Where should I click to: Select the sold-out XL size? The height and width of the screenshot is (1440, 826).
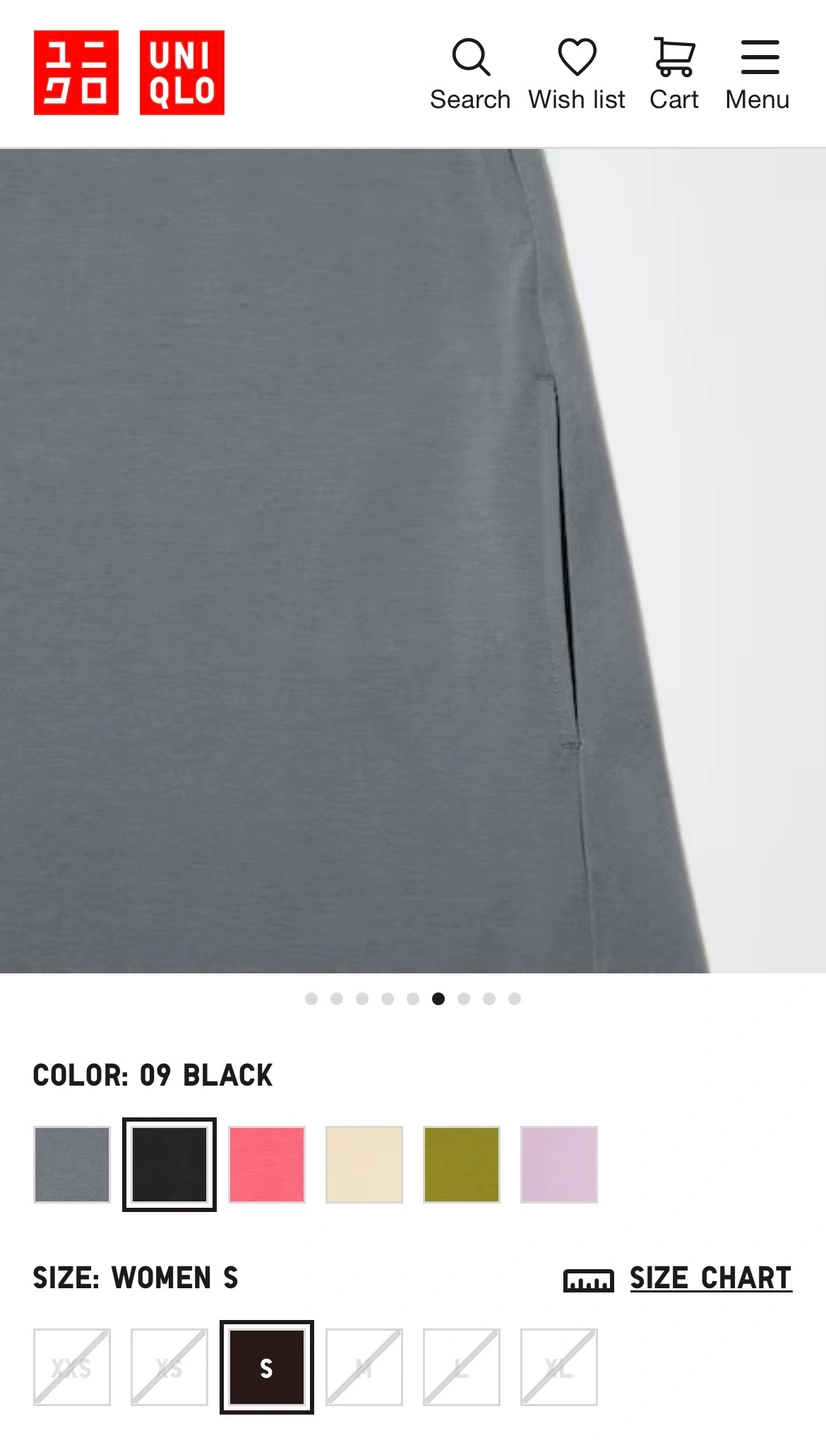click(x=559, y=1367)
